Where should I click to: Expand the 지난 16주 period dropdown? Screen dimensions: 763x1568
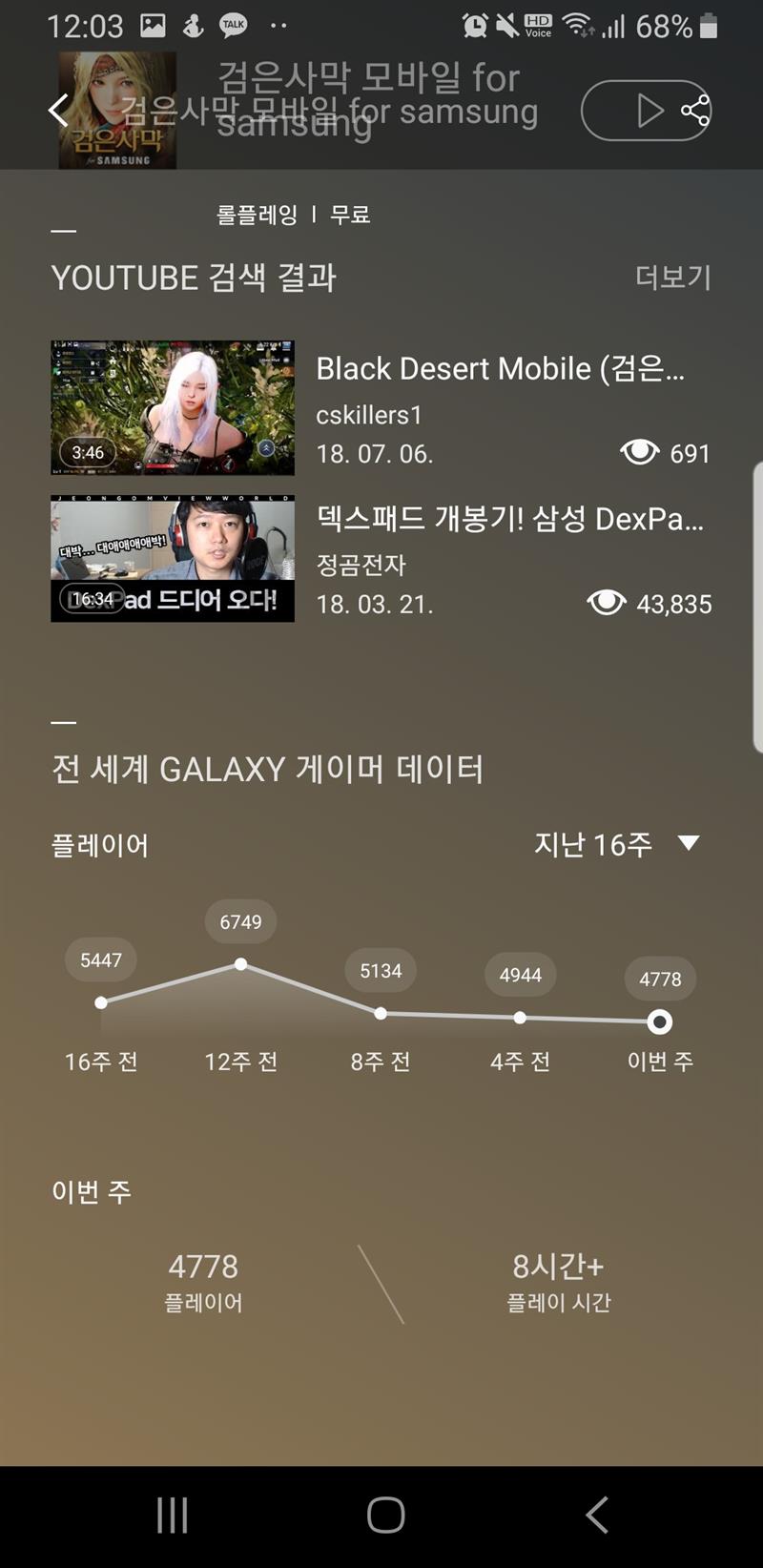pos(616,844)
